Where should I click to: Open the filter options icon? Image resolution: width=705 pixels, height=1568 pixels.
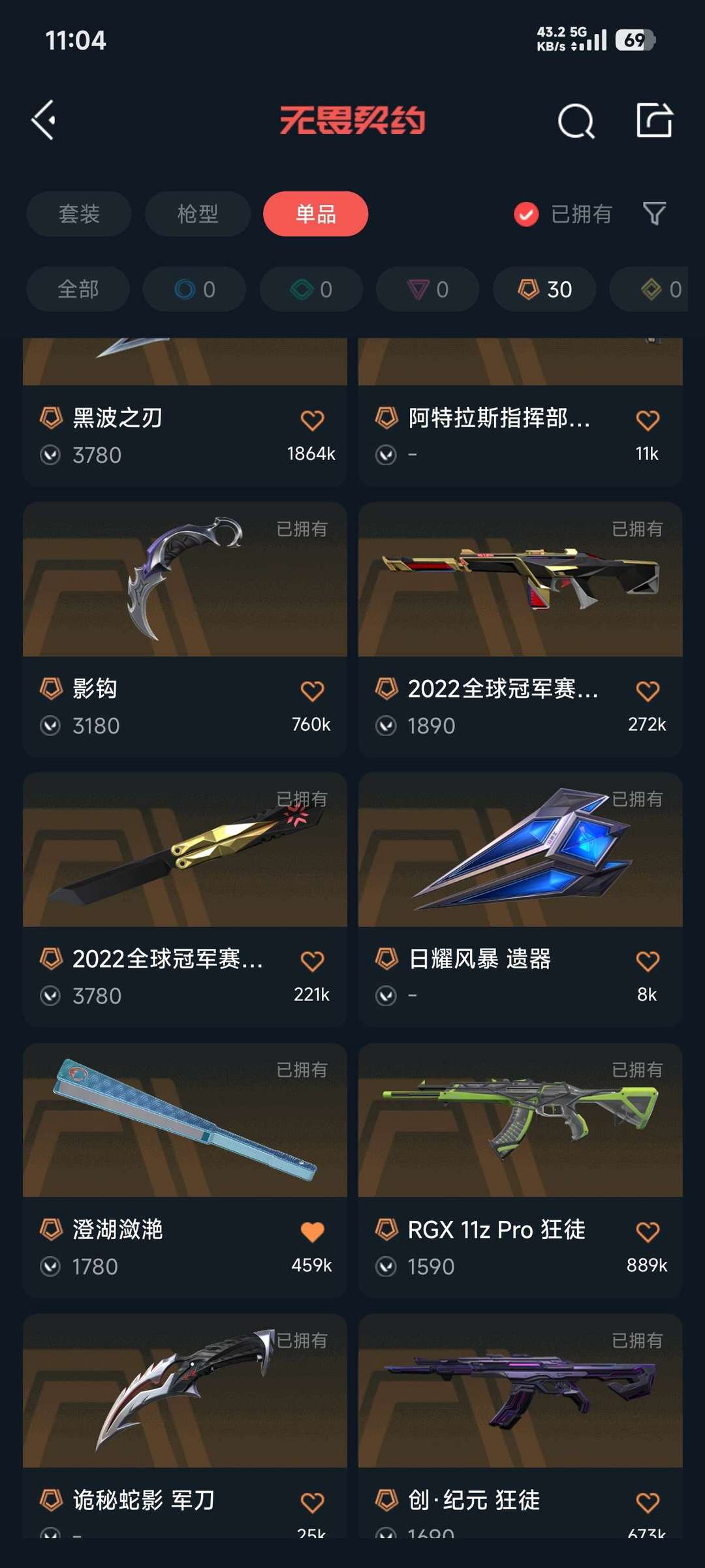pos(655,214)
